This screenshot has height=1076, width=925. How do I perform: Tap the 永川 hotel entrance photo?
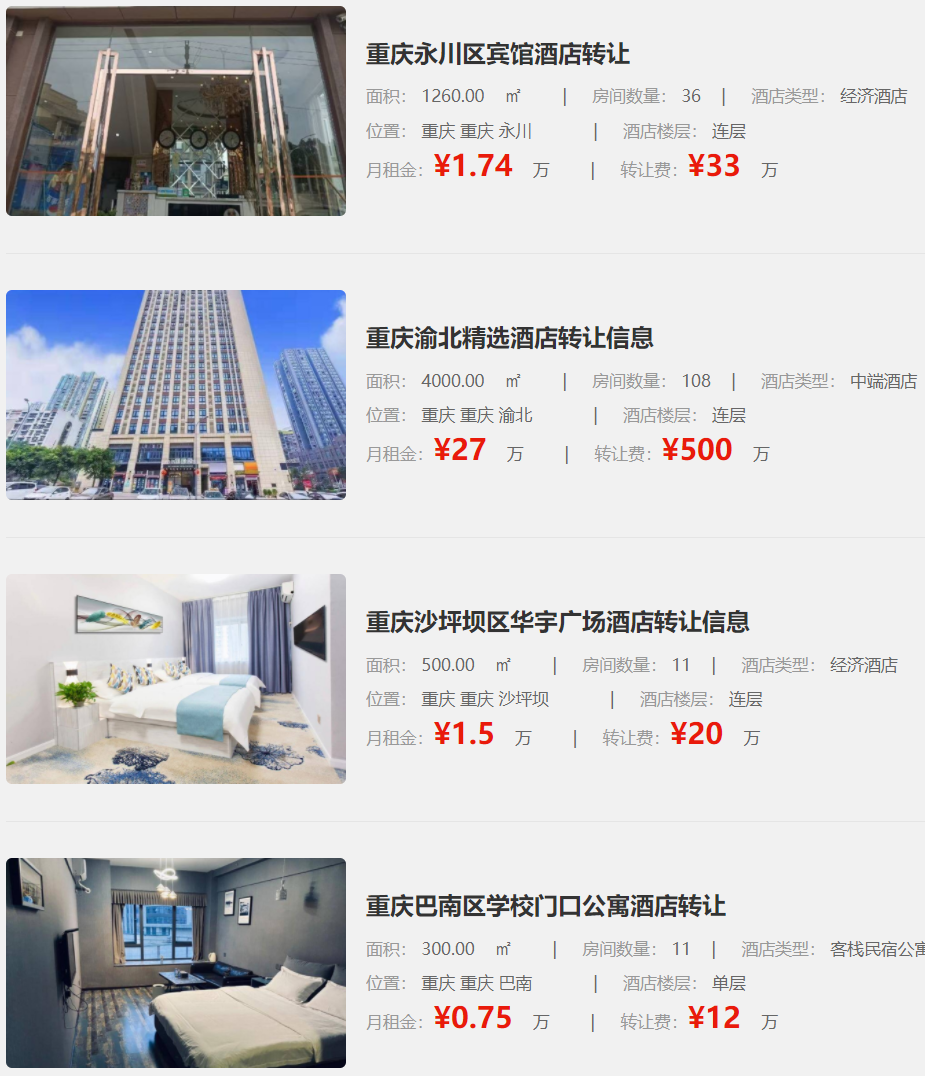pos(176,111)
